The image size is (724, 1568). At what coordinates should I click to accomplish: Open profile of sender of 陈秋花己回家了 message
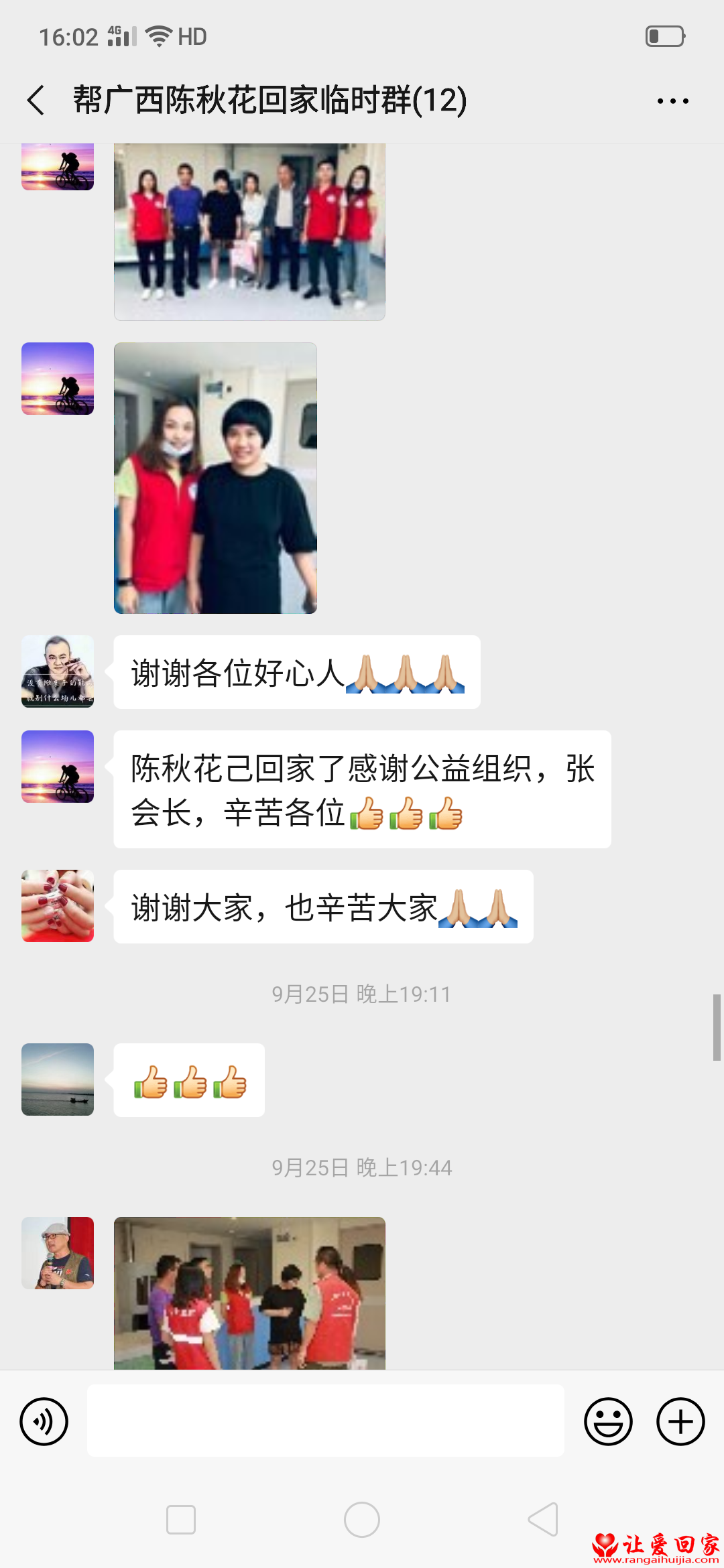tap(58, 767)
